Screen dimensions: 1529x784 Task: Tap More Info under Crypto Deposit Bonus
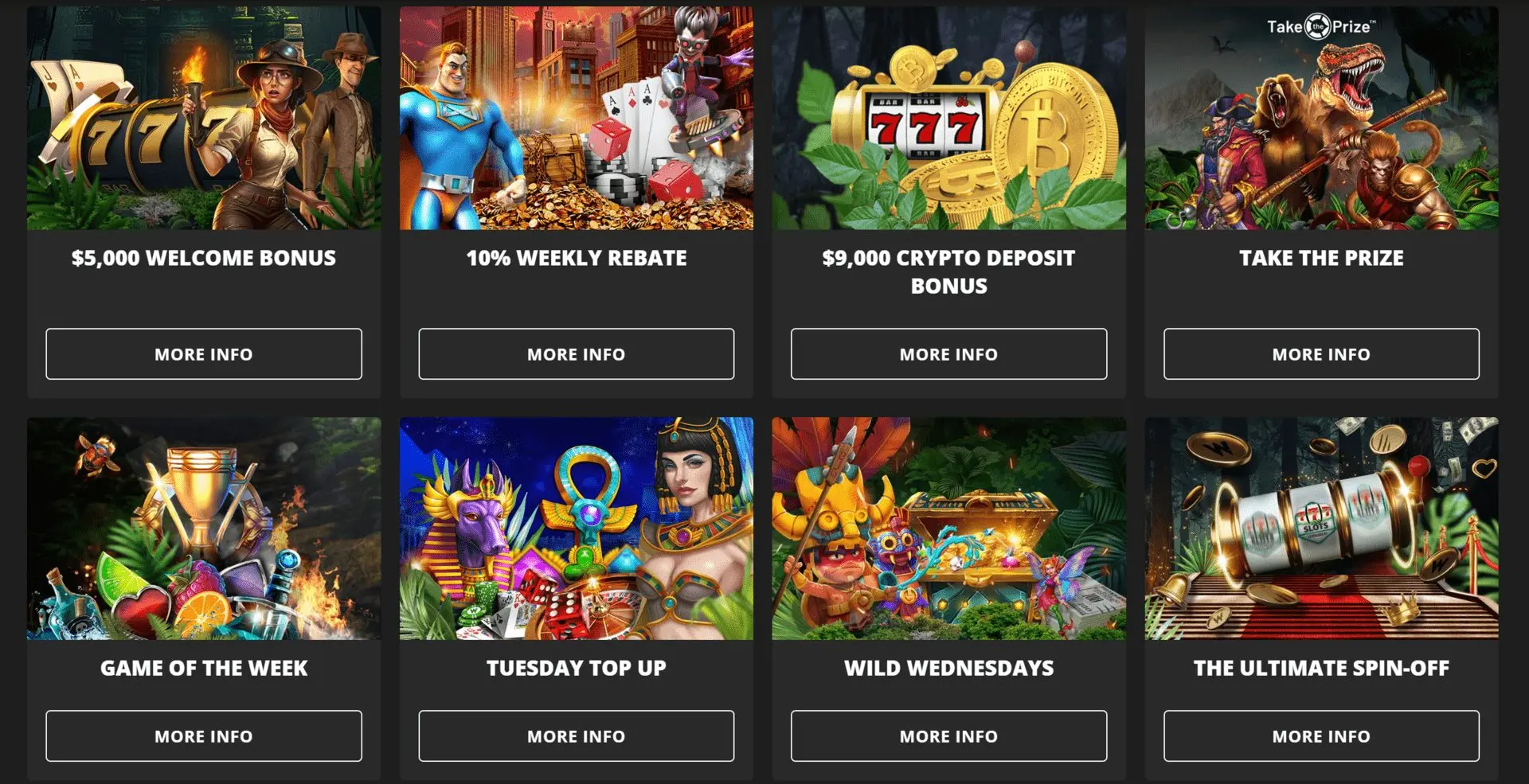(x=948, y=353)
